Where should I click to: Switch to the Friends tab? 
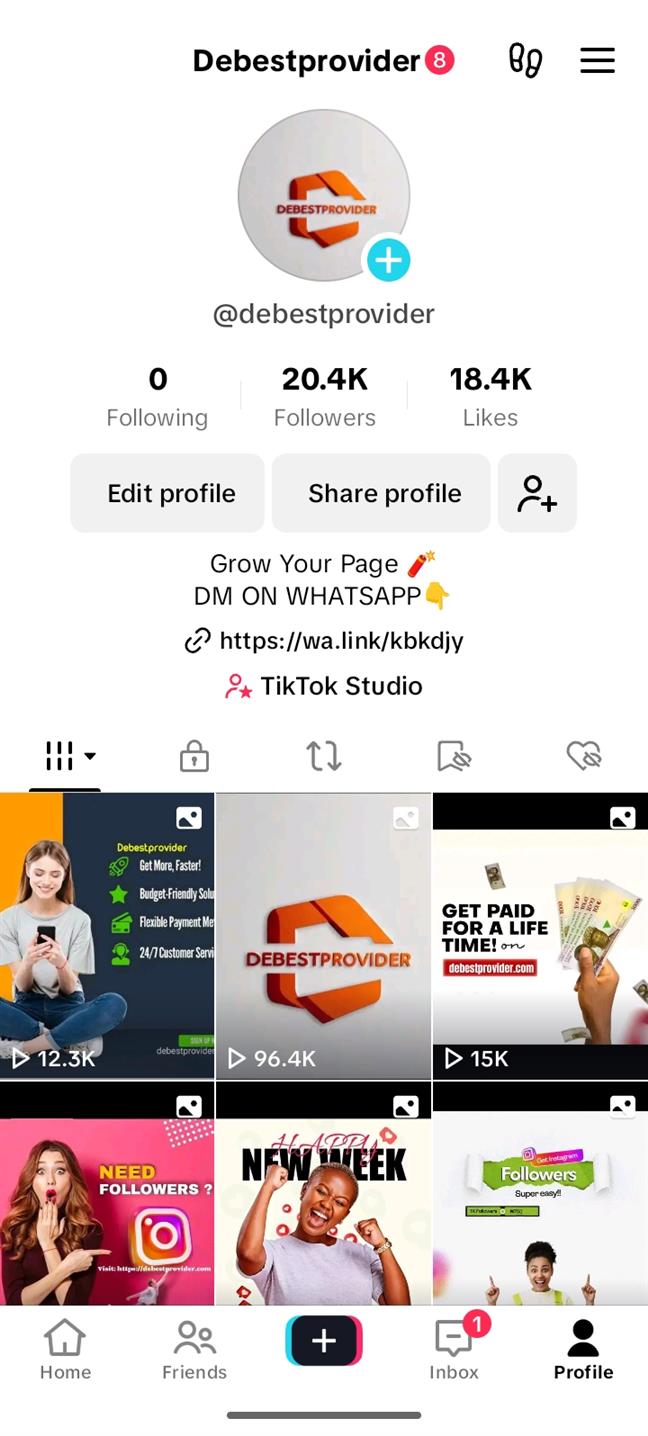194,1349
